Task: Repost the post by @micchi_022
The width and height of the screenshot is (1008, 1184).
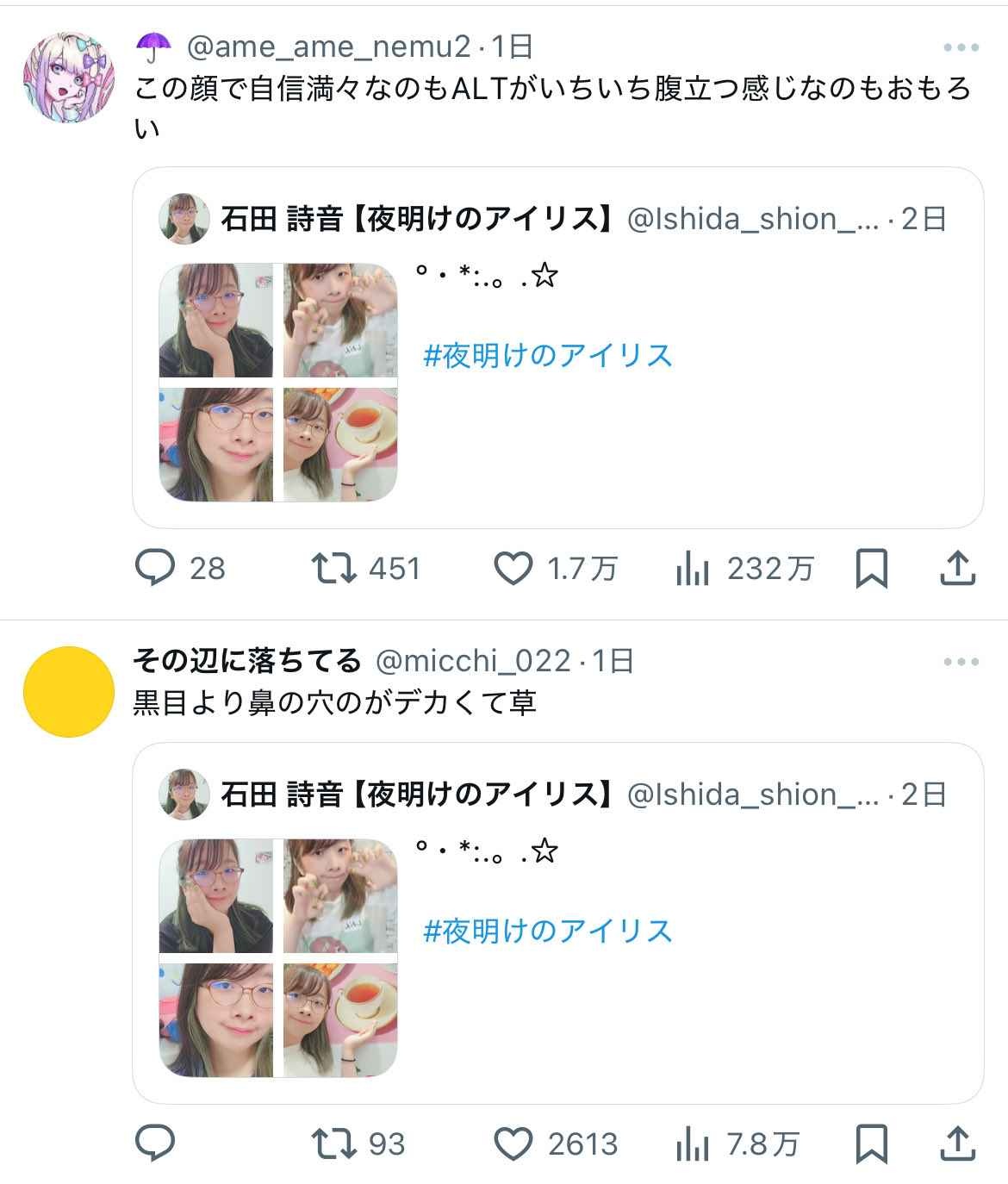Action: click(334, 1143)
